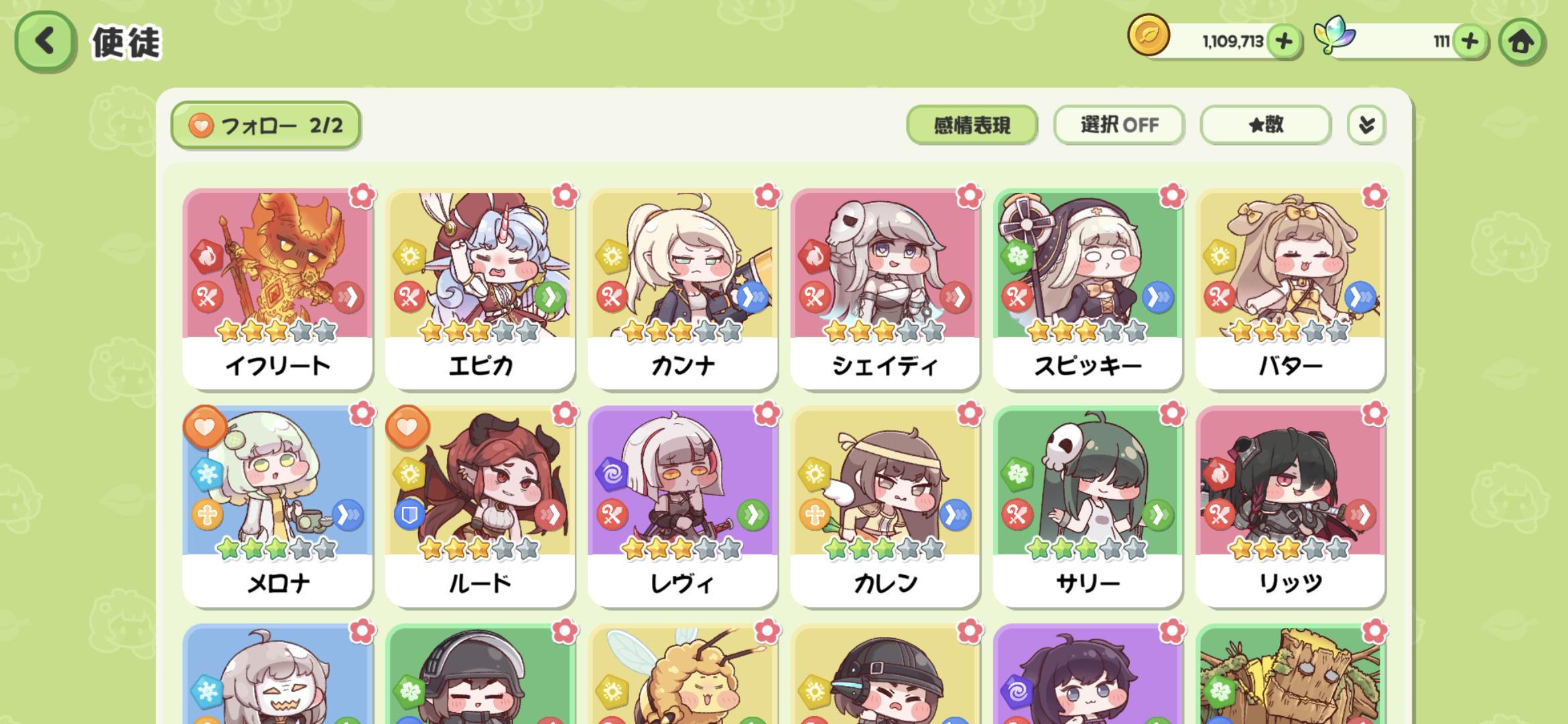View カンナ's details
1568x724 pixels.
[683, 288]
